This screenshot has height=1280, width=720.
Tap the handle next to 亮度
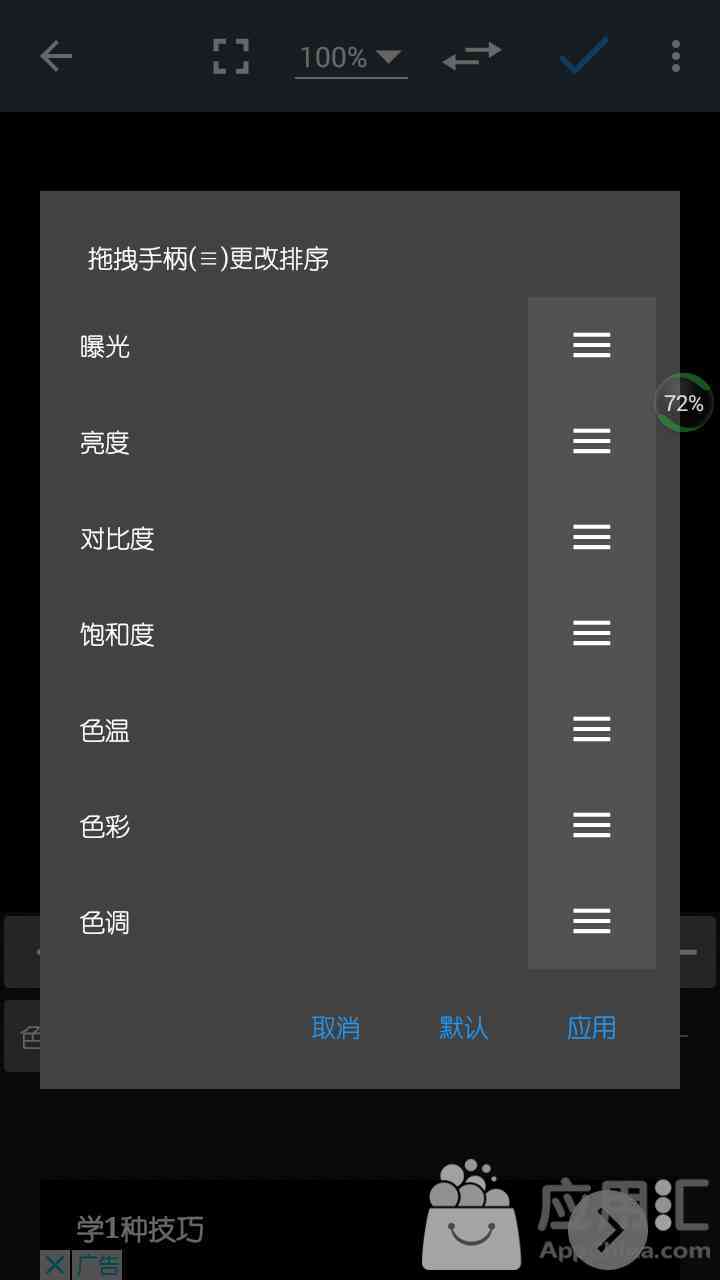[592, 441]
